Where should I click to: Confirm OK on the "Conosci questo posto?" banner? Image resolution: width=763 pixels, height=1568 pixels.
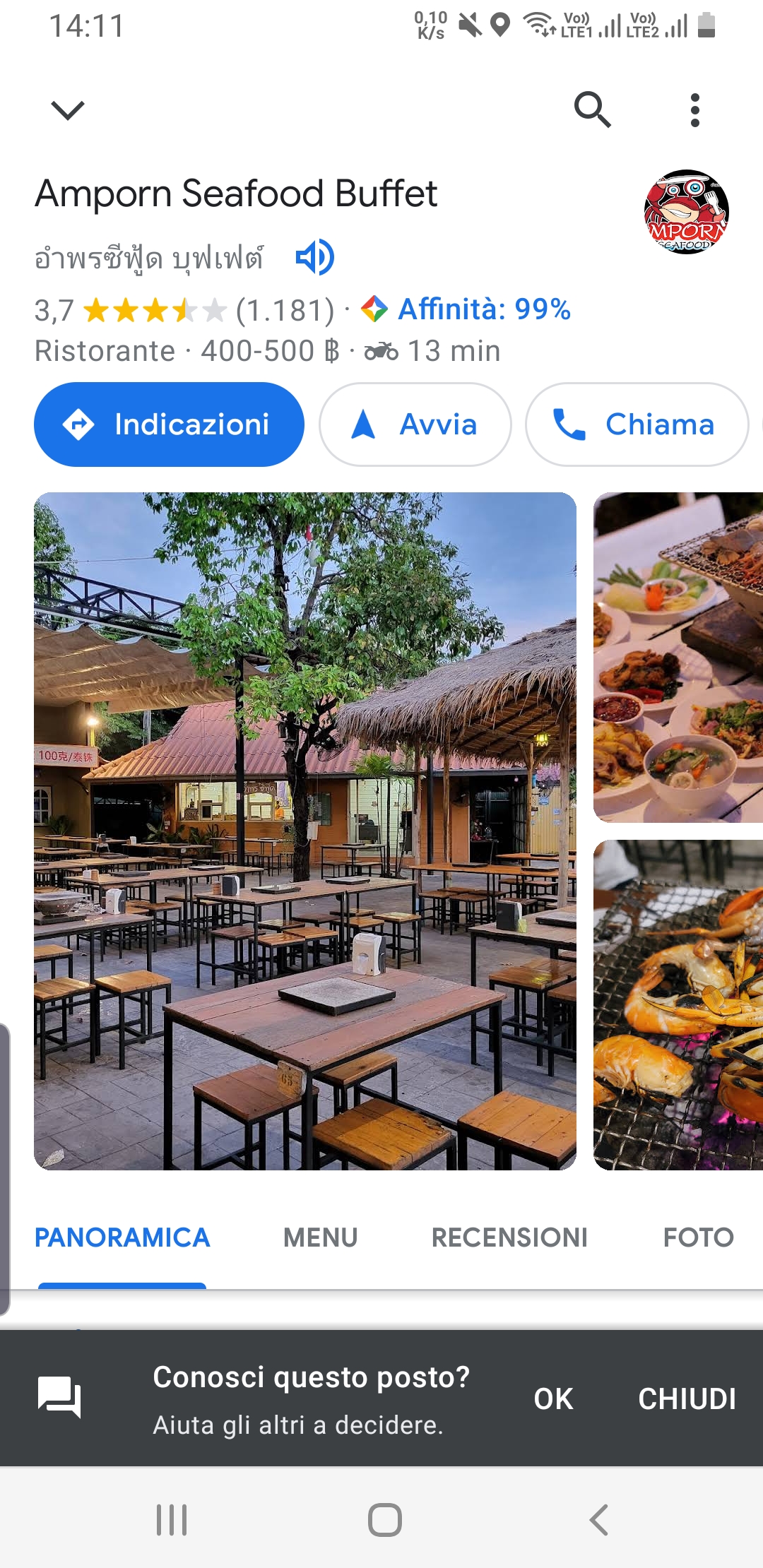(553, 1398)
